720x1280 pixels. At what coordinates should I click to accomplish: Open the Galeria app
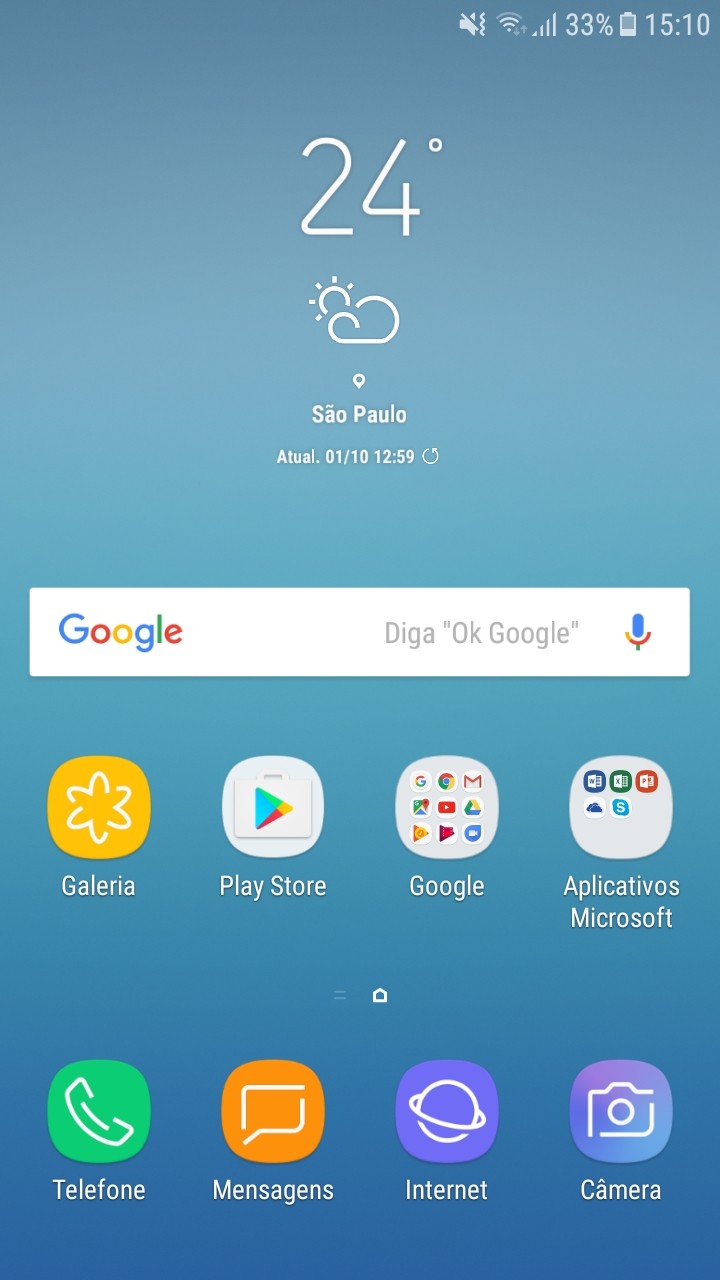(98, 808)
